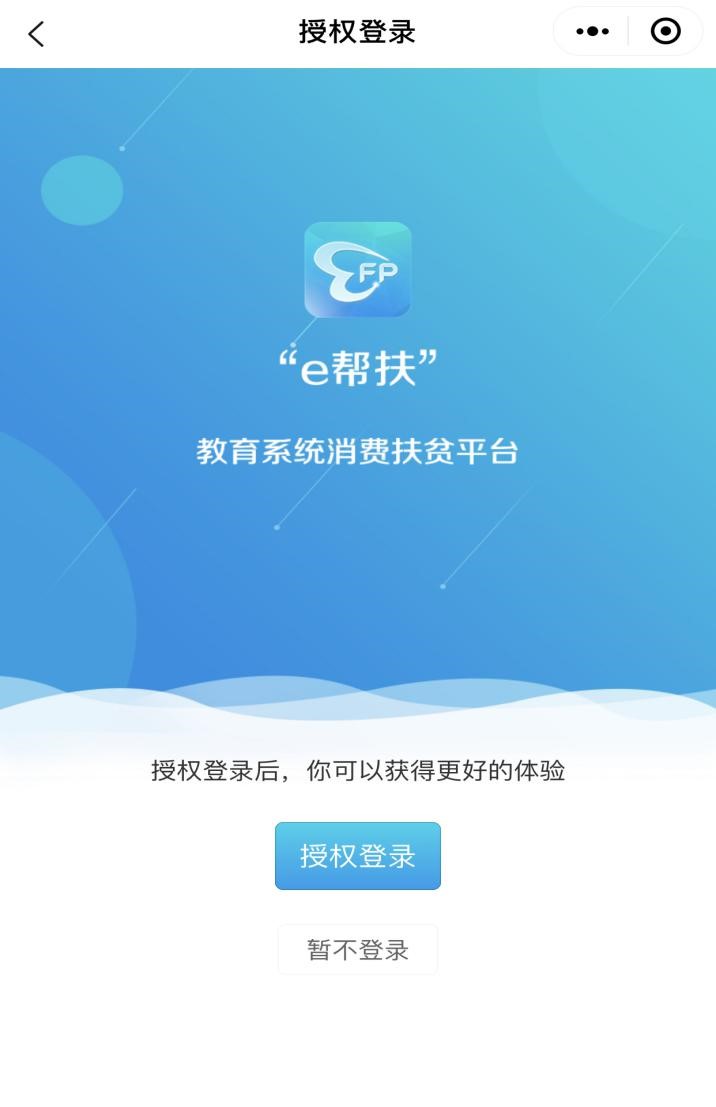Choose 暂不登录 to skip login
This screenshot has height=1107, width=716.
pyautogui.click(x=357, y=949)
